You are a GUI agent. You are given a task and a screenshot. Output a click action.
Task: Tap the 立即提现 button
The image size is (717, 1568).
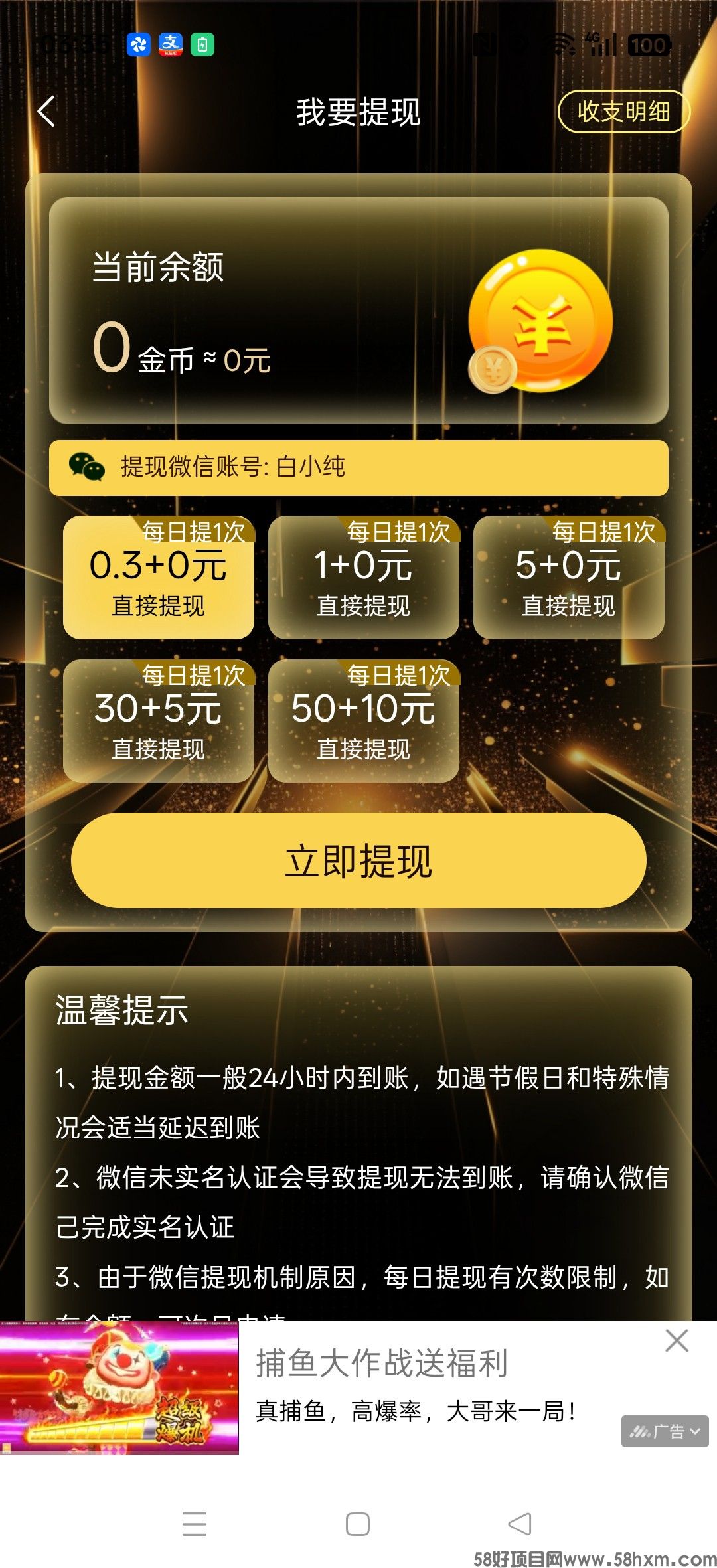click(x=363, y=861)
